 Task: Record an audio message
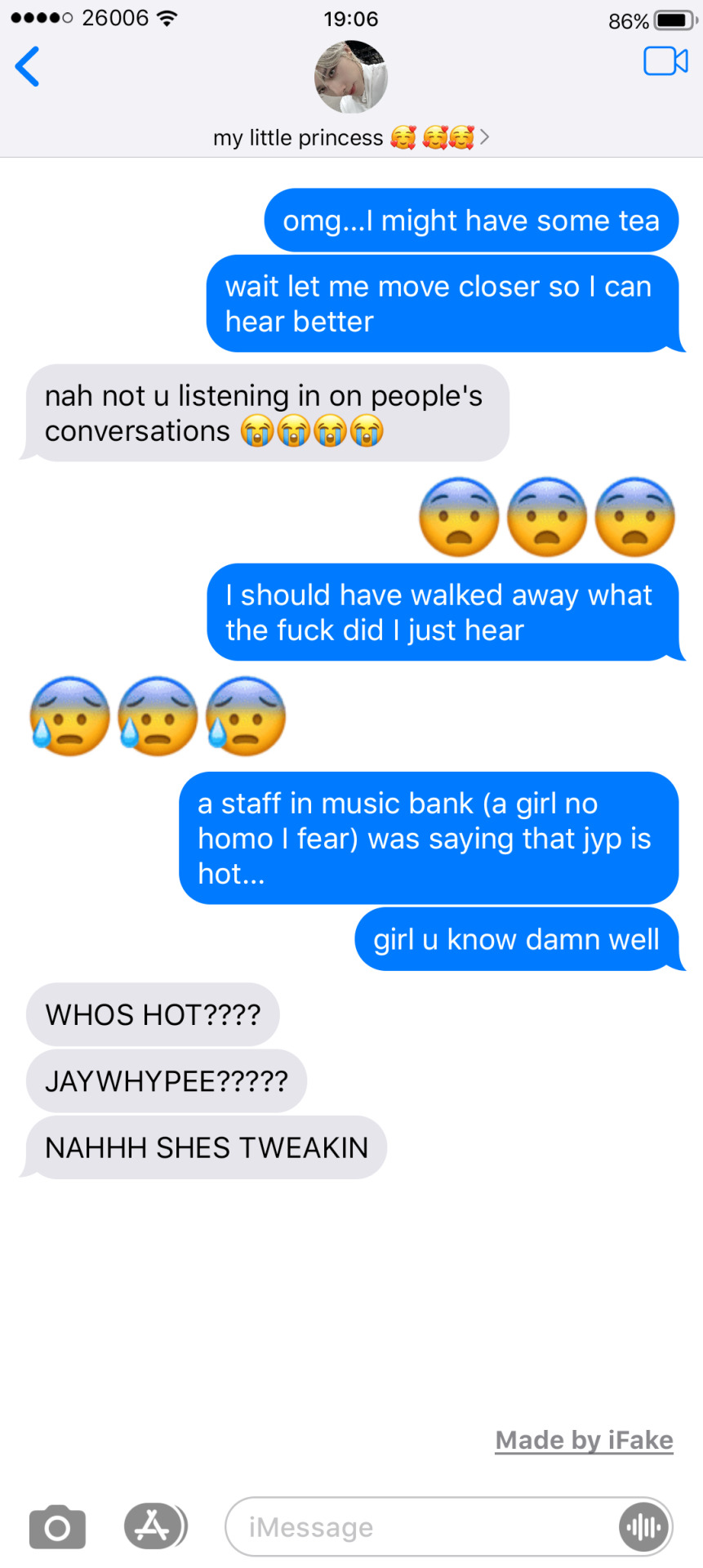point(643,1526)
